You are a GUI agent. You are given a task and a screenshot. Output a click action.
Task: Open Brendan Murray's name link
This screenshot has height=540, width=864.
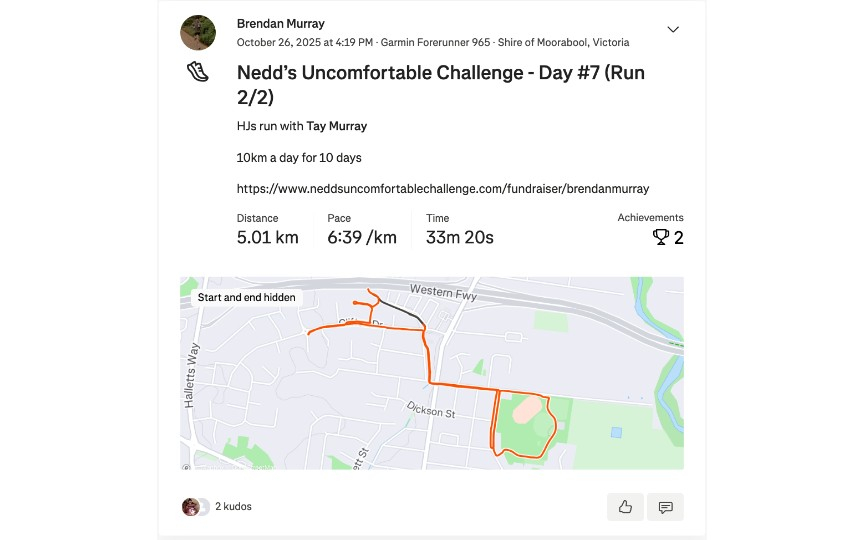point(281,24)
